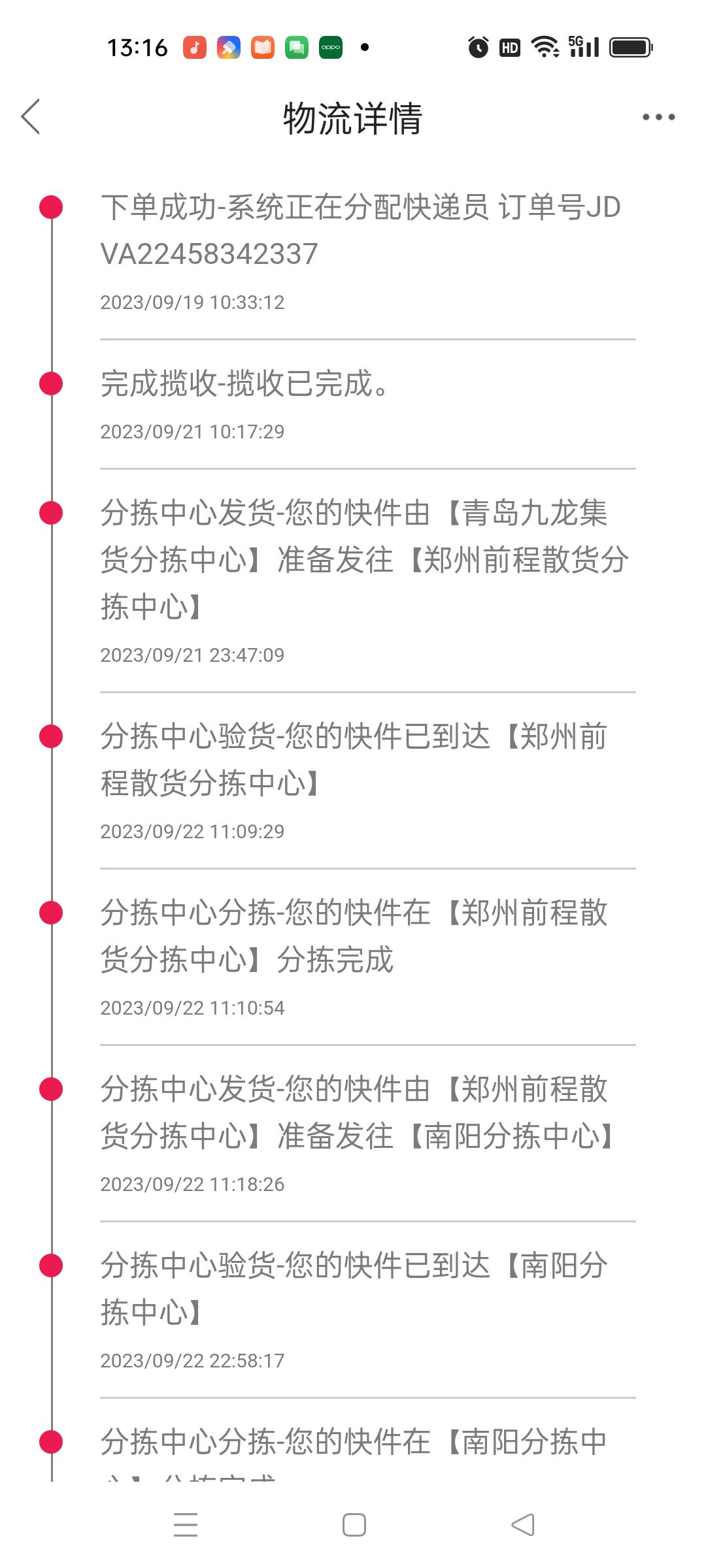Go back from the 物流详情 page
This screenshot has width=706, height=1568.
[x=31, y=117]
